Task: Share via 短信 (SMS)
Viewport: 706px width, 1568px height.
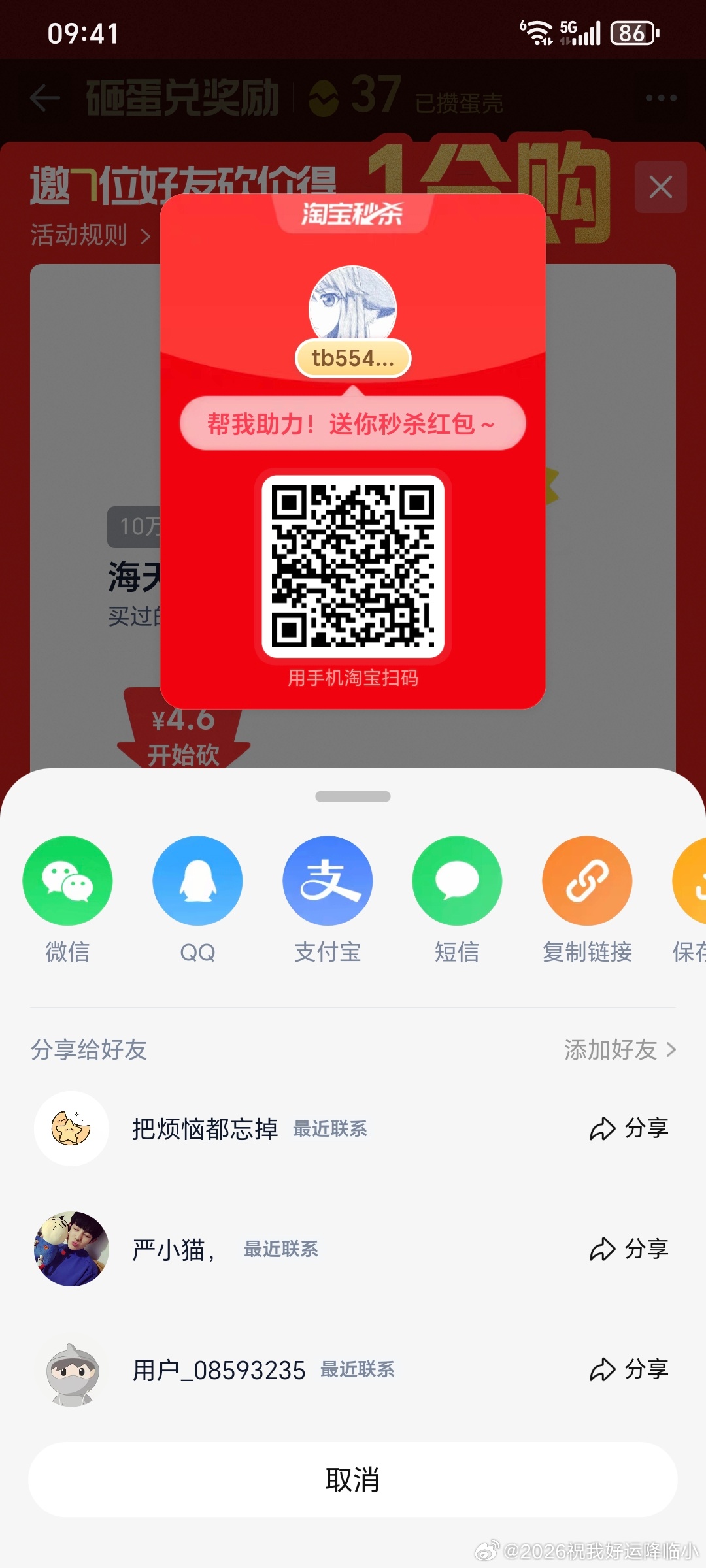Action: coord(457,881)
